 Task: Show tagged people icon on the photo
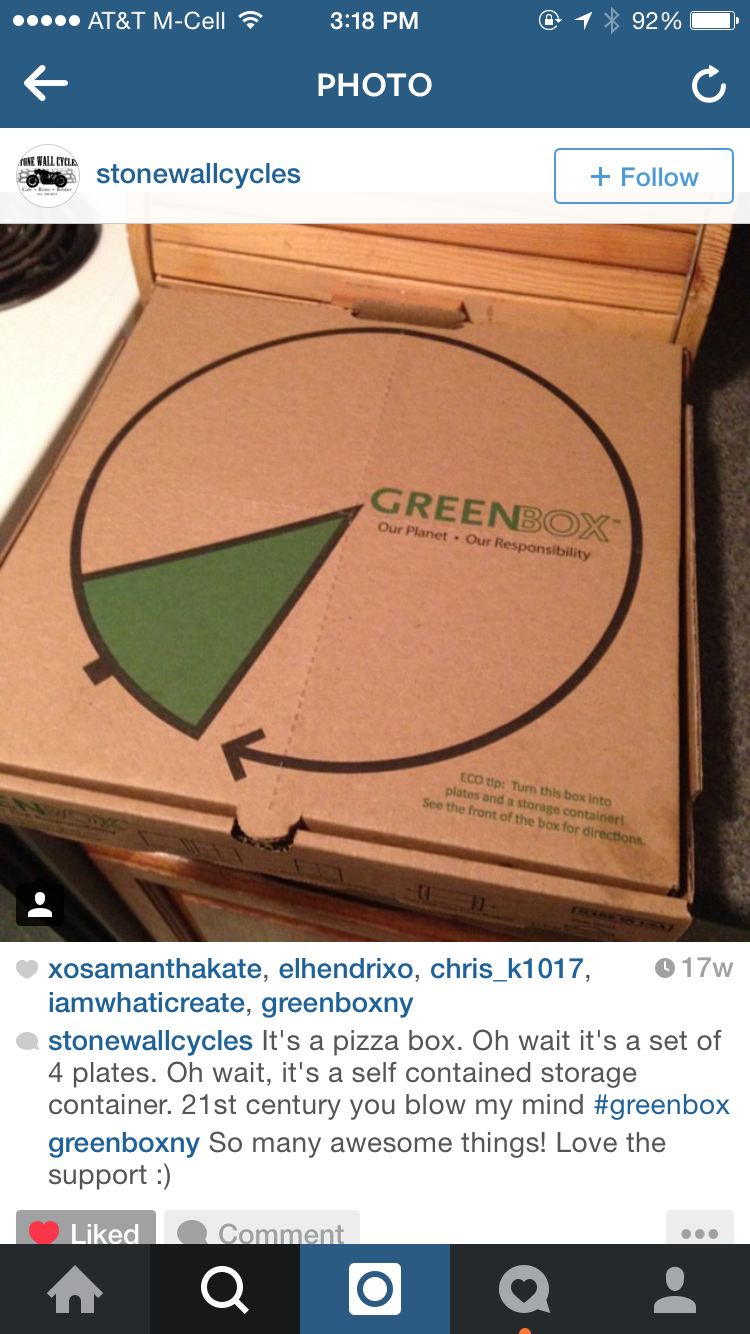tap(40, 904)
